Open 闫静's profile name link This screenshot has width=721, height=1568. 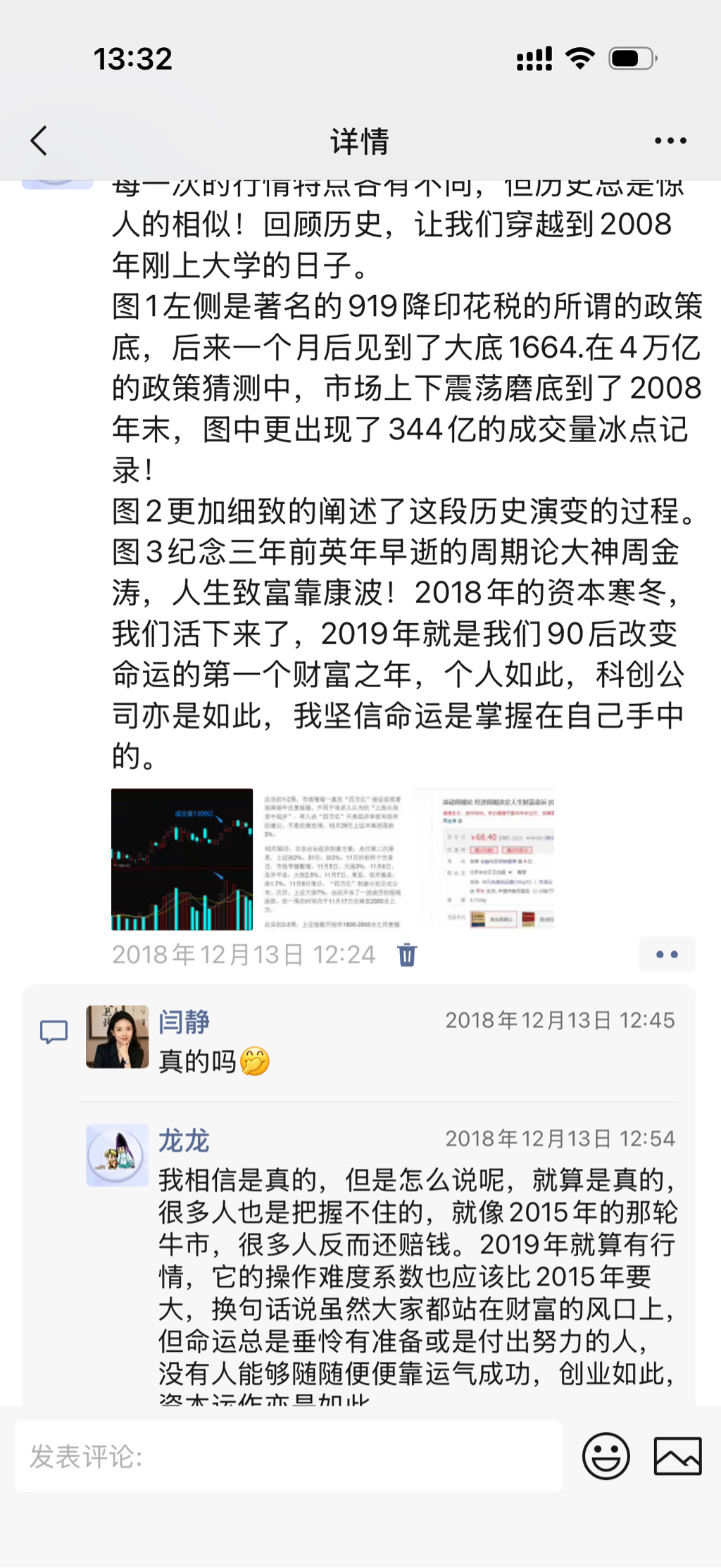[184, 1022]
